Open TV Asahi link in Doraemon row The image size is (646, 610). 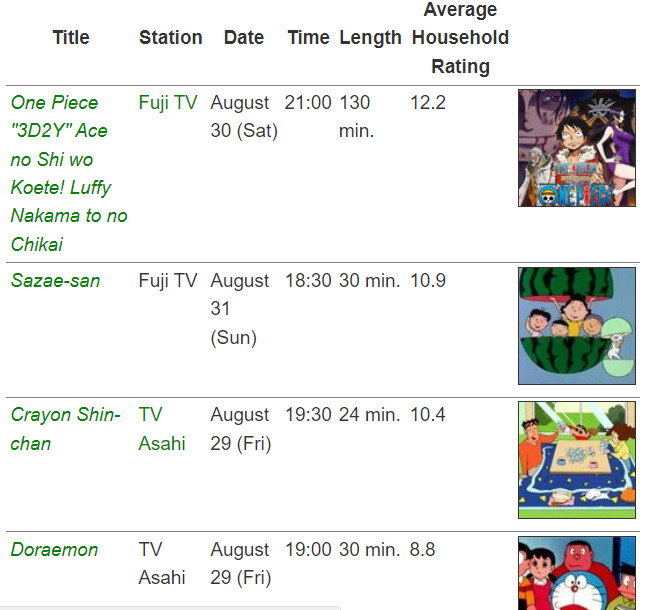tap(161, 563)
